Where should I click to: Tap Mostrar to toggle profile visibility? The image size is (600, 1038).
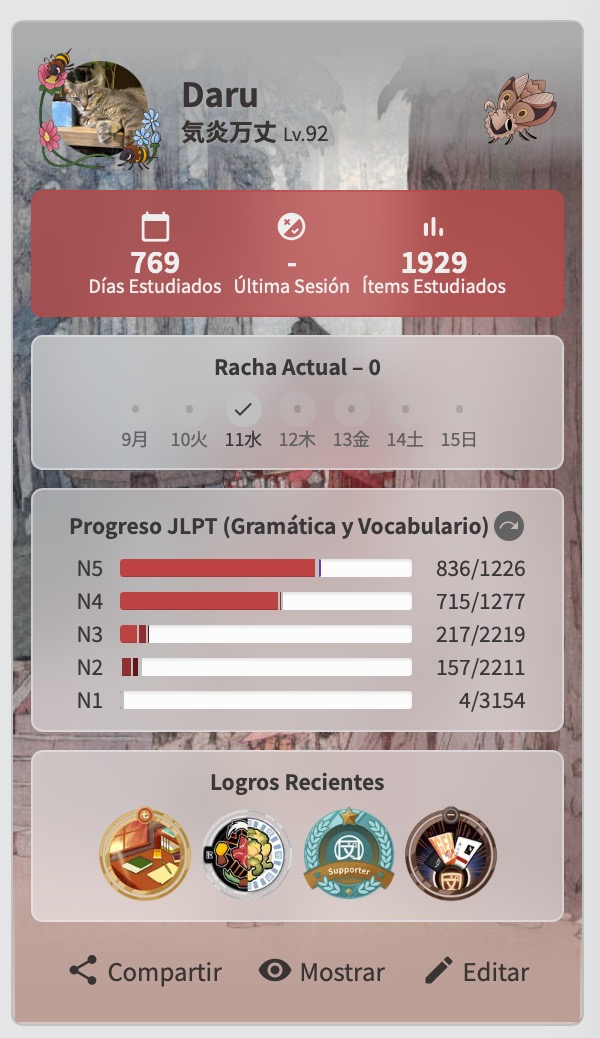pos(322,971)
